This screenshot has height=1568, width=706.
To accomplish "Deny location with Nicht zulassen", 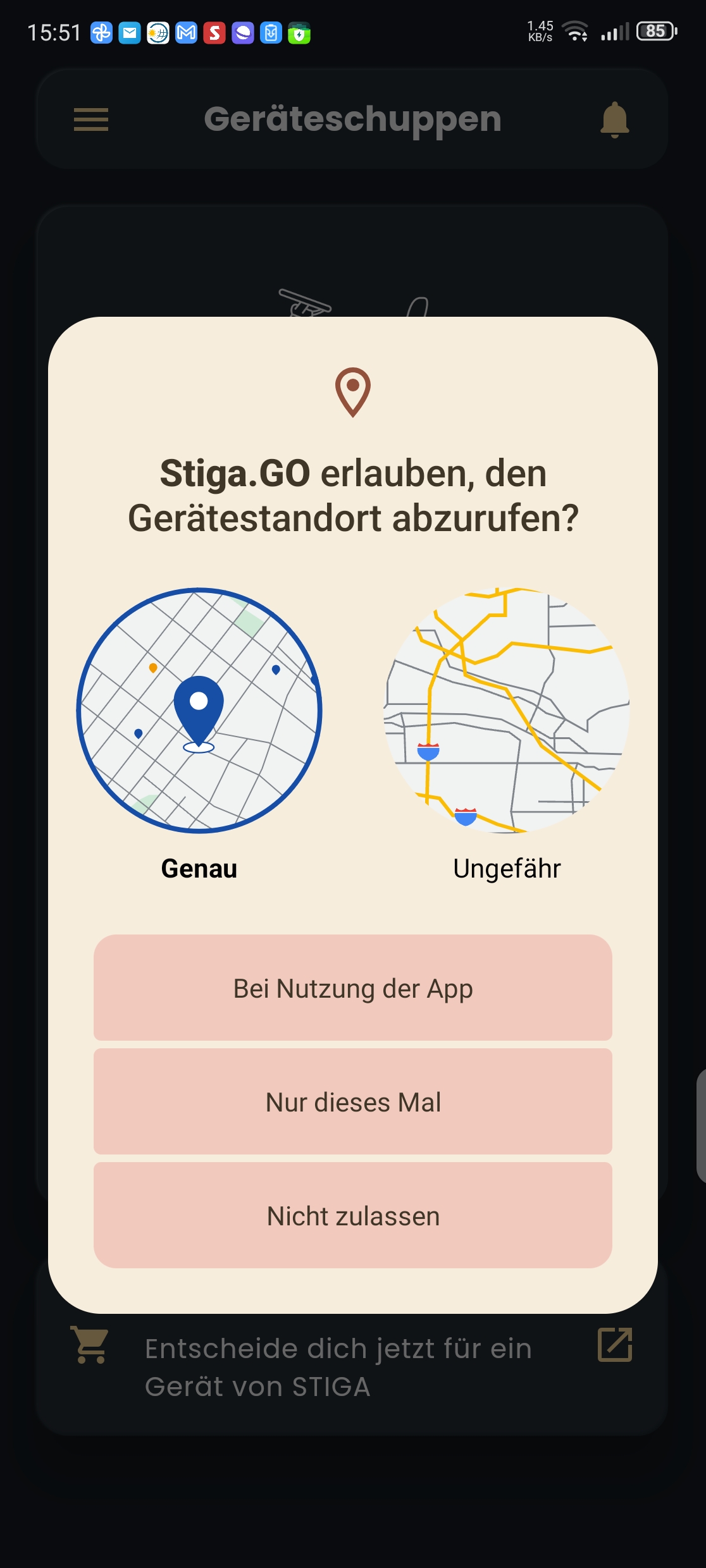I will (x=353, y=1215).
